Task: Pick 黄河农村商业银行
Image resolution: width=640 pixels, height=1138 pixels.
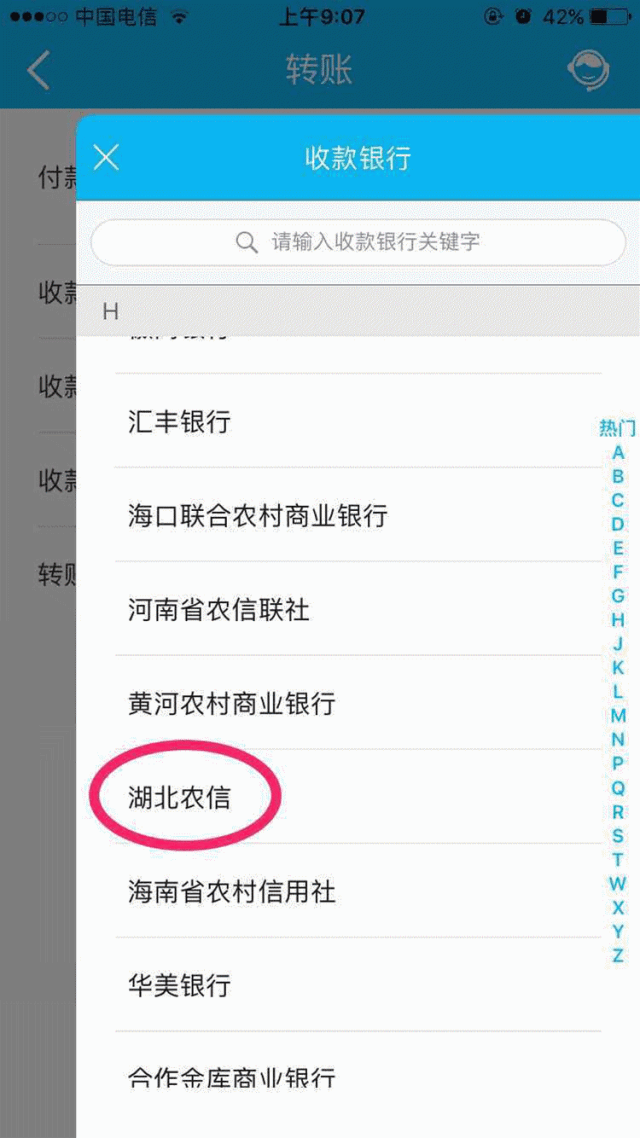Action: click(x=358, y=703)
